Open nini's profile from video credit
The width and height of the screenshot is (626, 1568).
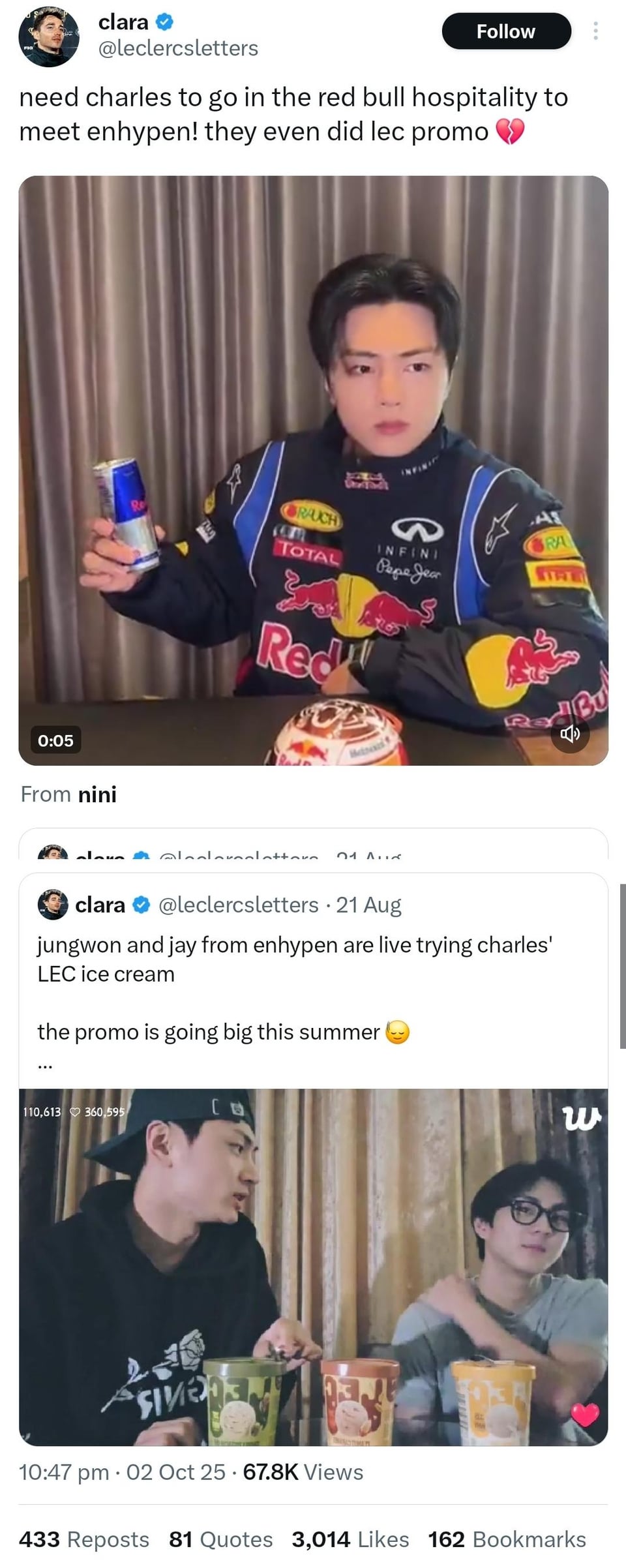point(97,794)
